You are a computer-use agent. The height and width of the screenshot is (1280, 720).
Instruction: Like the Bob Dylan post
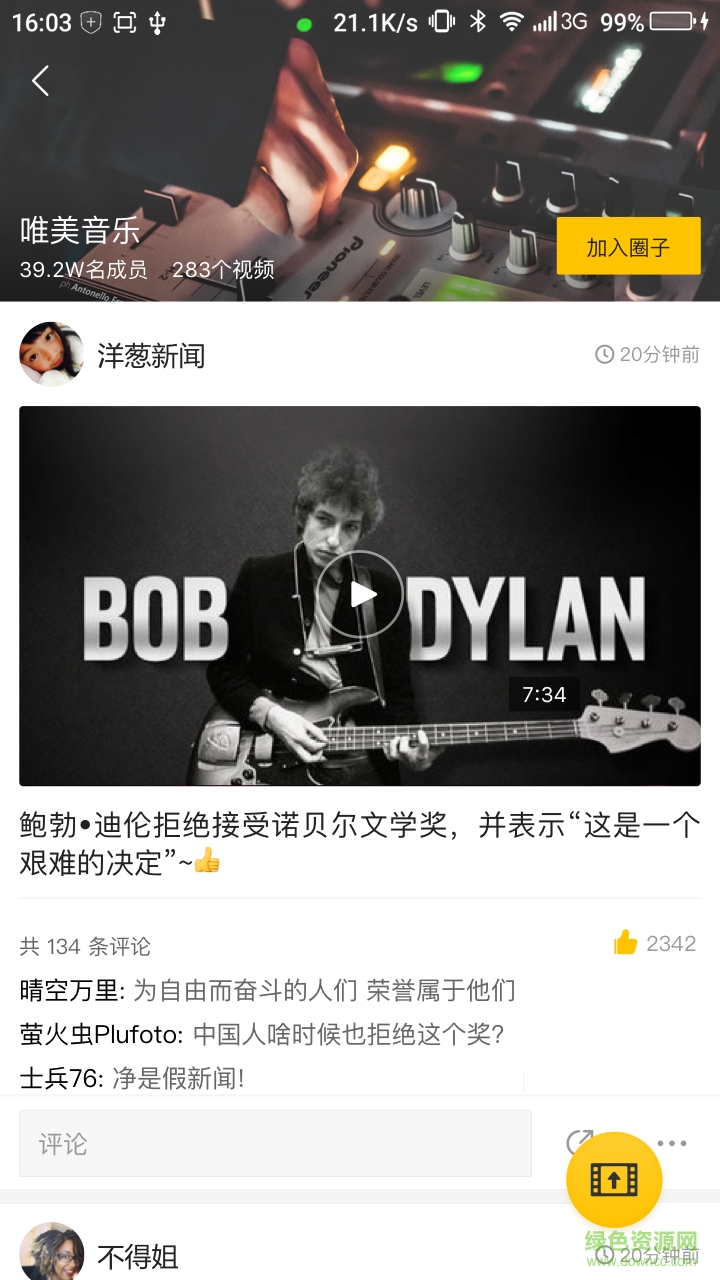tap(627, 943)
